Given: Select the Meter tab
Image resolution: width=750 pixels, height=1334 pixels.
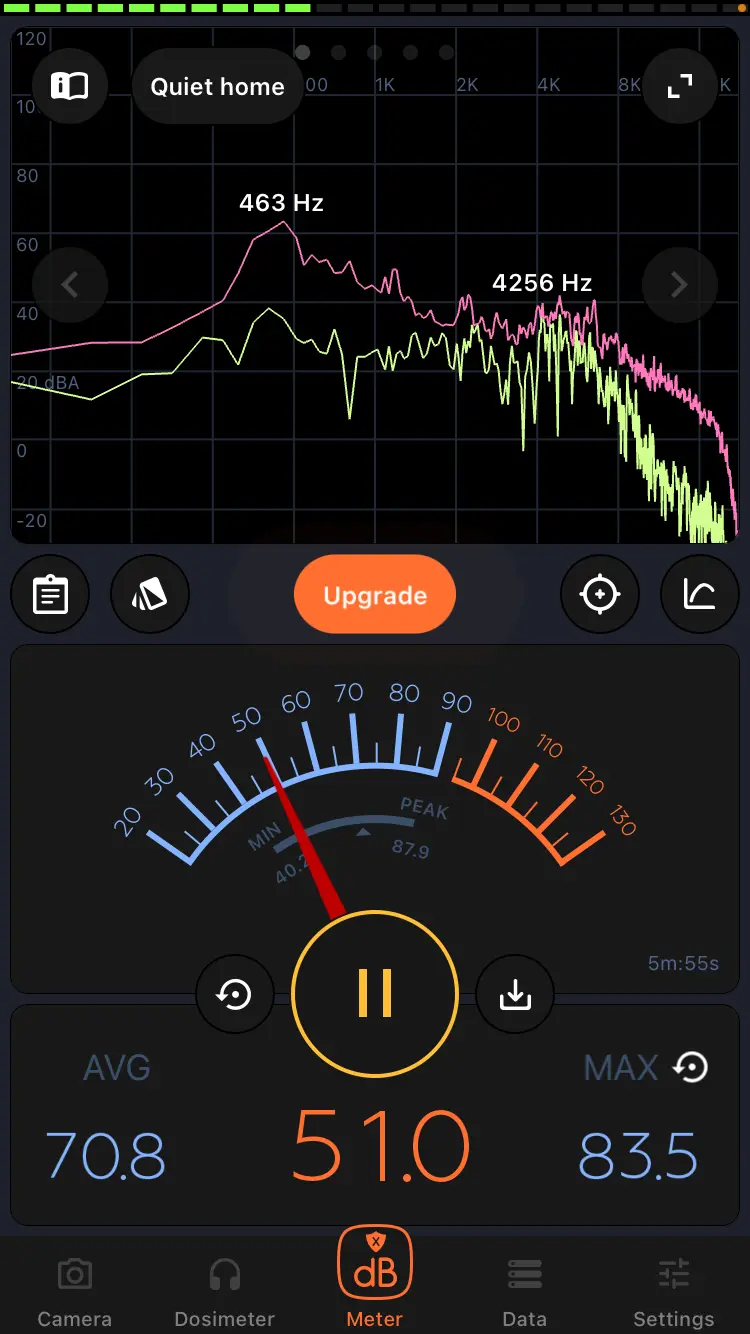Looking at the screenshot, I should coord(375,1280).
